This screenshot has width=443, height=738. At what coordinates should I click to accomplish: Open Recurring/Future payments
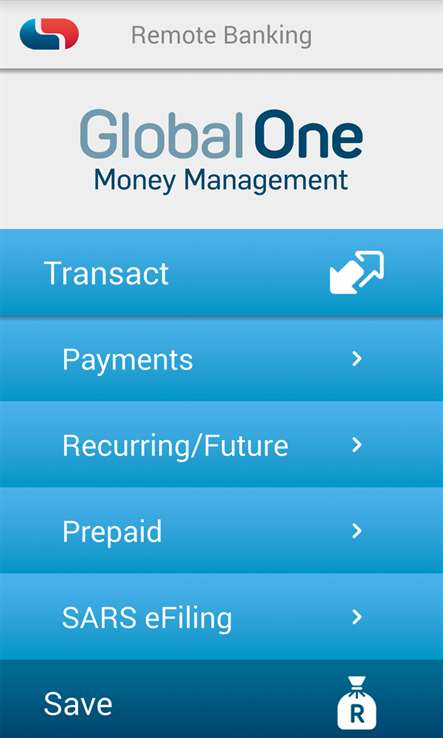point(221,445)
